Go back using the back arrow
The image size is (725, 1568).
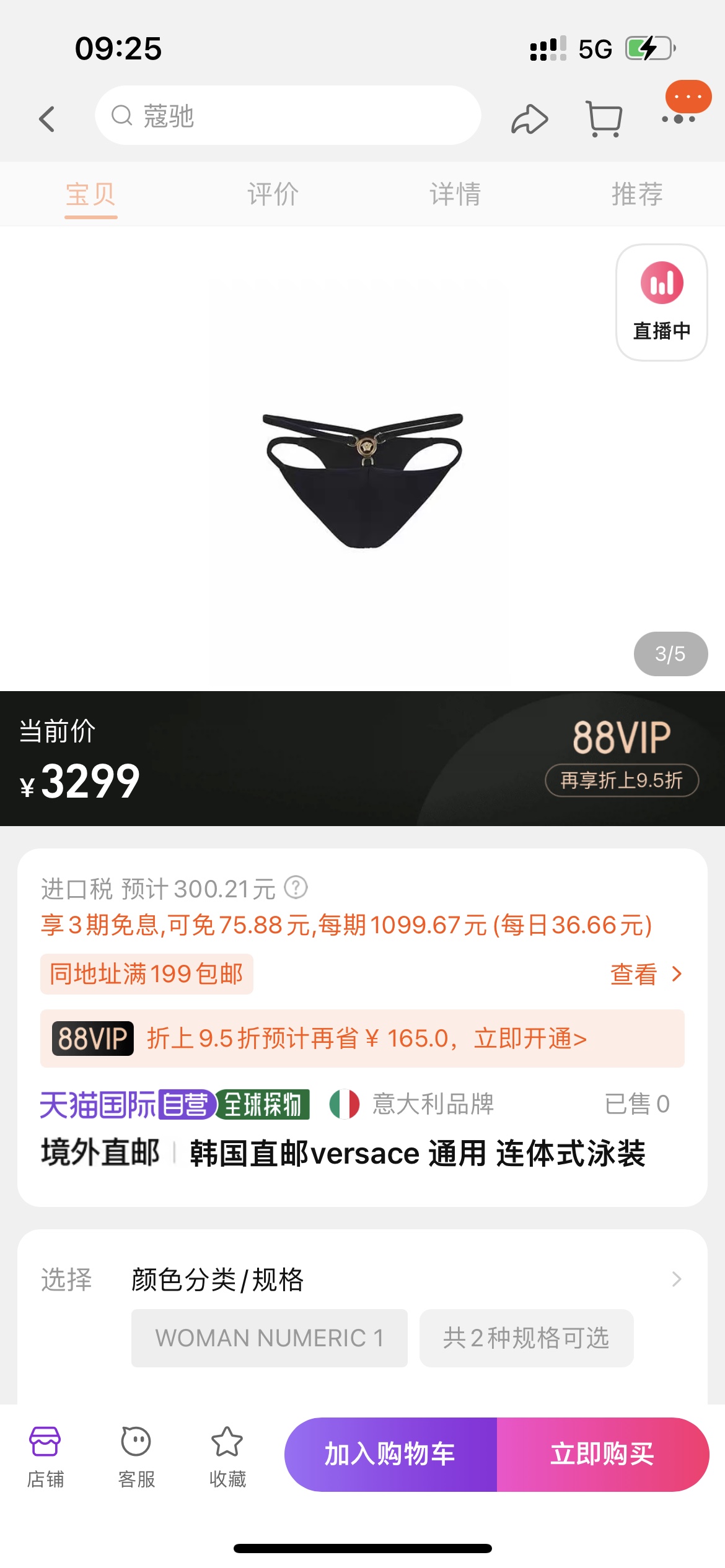click(47, 118)
